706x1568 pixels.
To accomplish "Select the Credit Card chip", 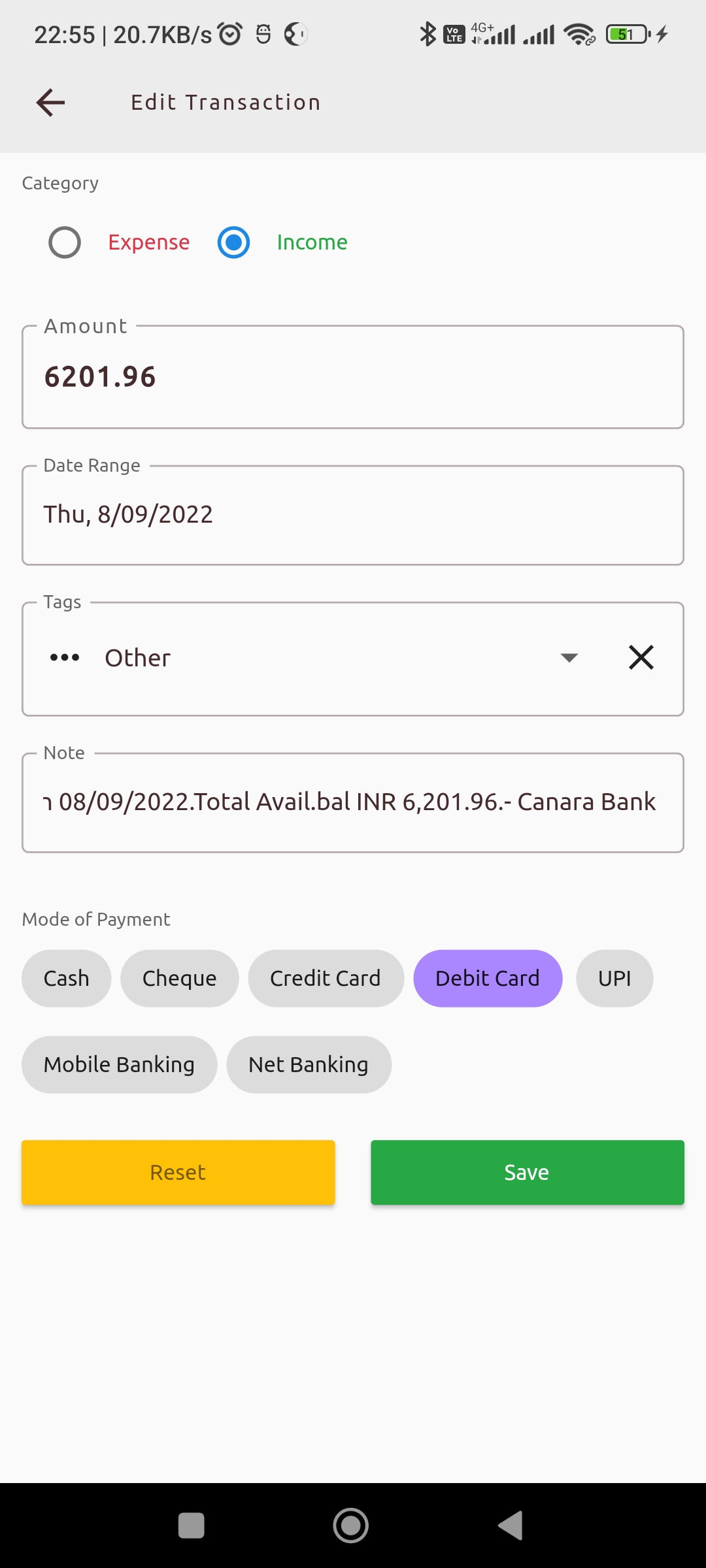I will tap(326, 979).
